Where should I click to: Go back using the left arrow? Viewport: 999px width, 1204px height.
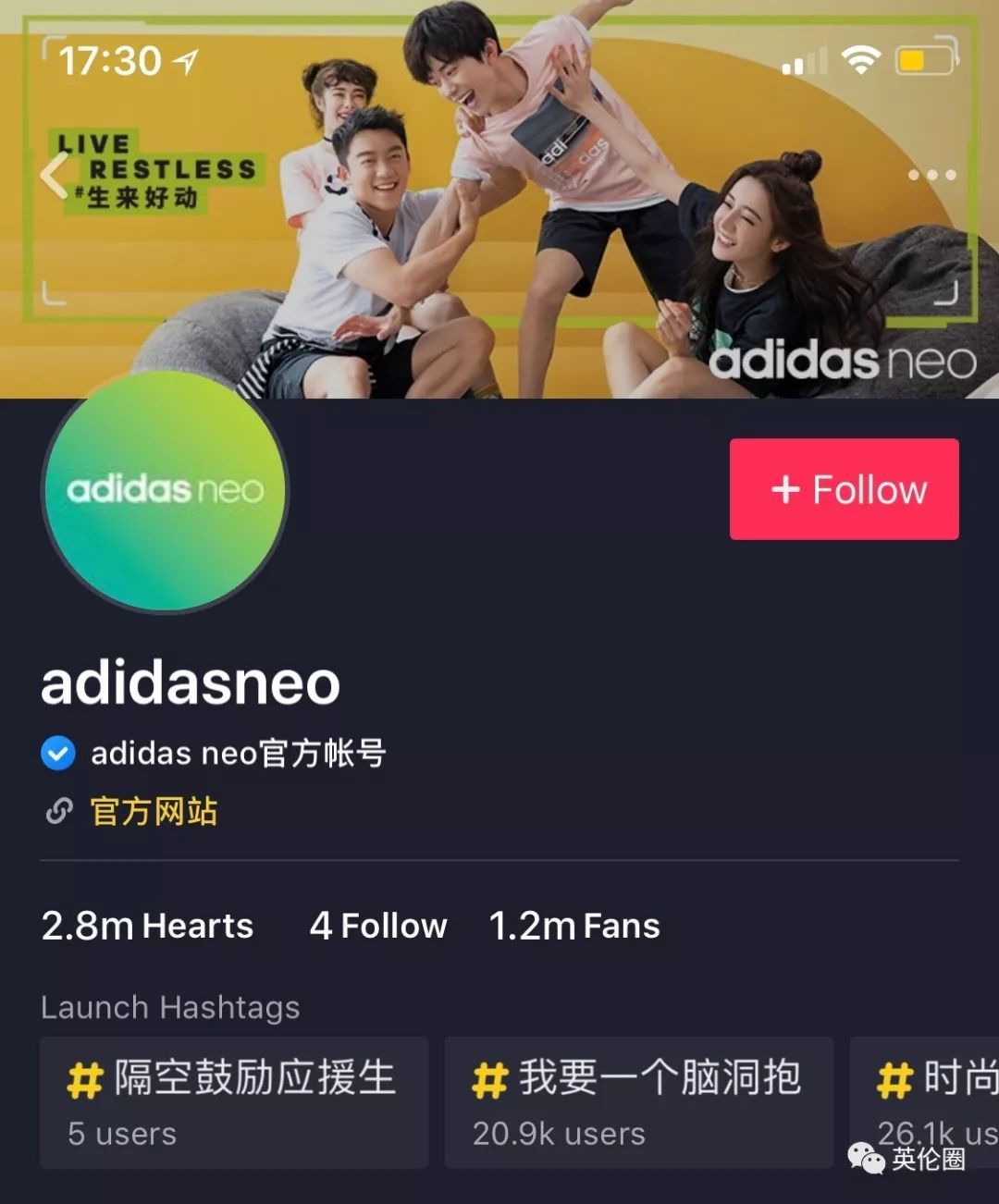[x=54, y=175]
